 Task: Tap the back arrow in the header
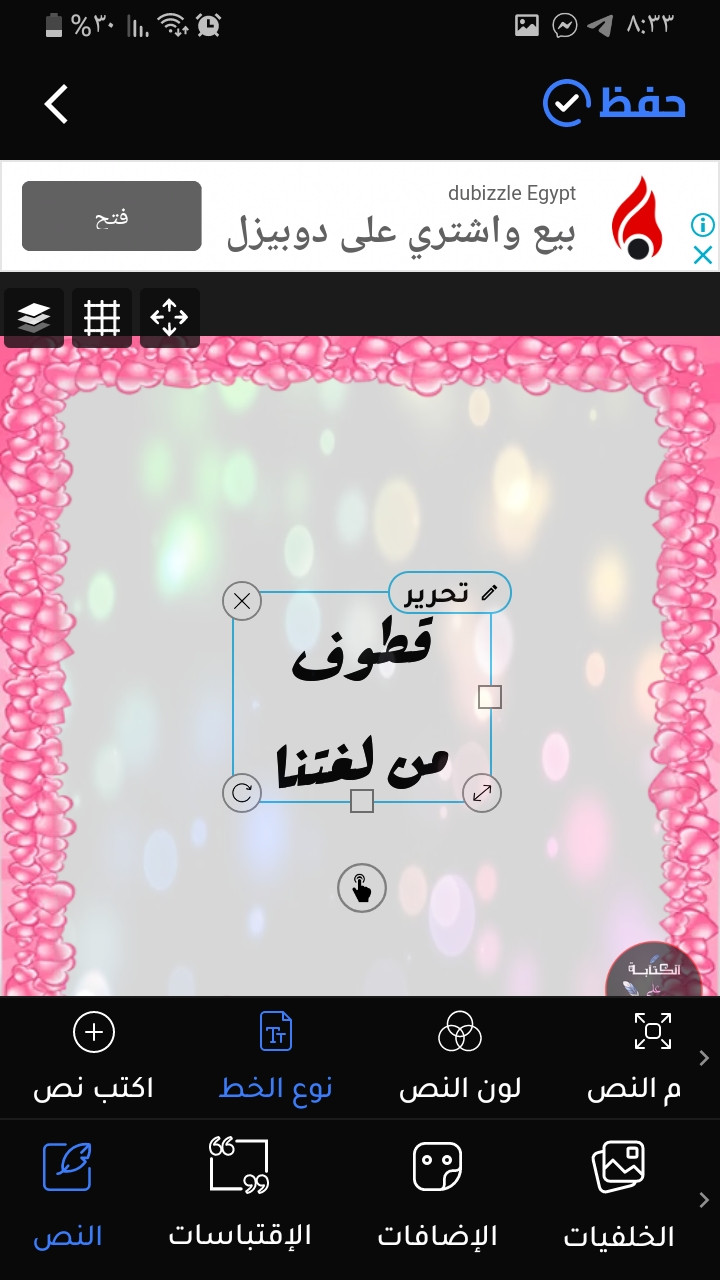(56, 104)
